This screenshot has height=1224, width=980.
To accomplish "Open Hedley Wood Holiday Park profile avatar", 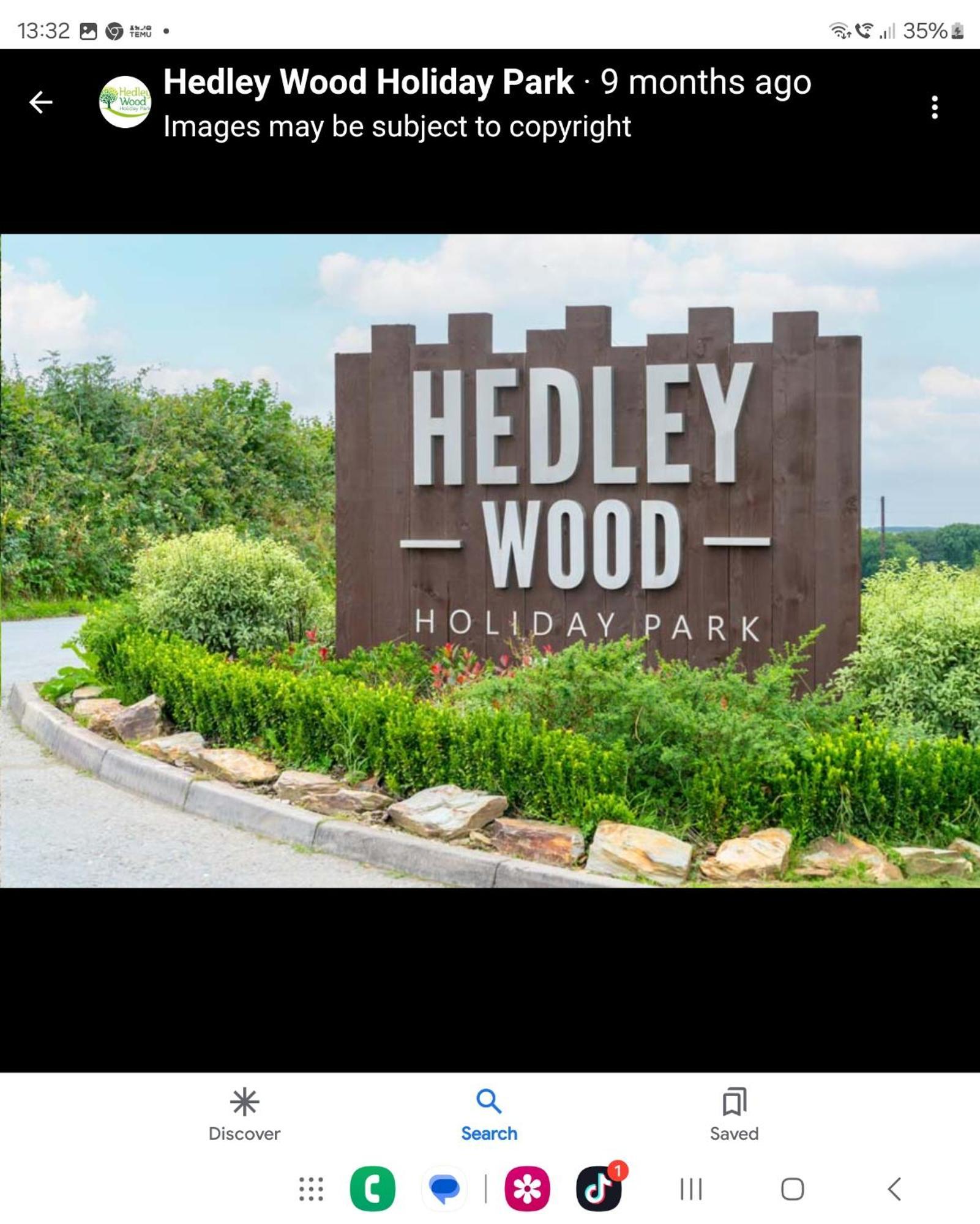I will point(125,102).
